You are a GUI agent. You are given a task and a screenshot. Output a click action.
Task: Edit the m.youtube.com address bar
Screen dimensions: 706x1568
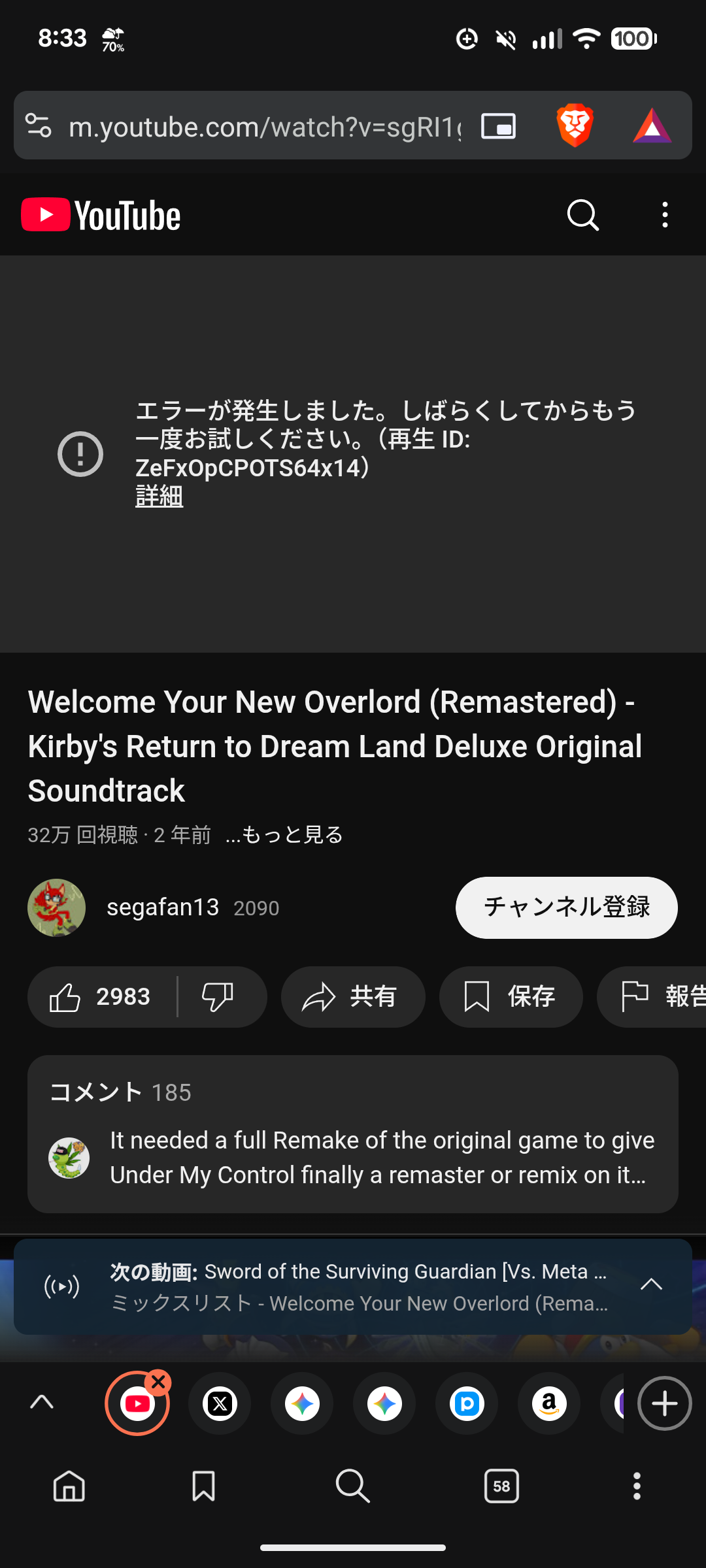(x=265, y=127)
